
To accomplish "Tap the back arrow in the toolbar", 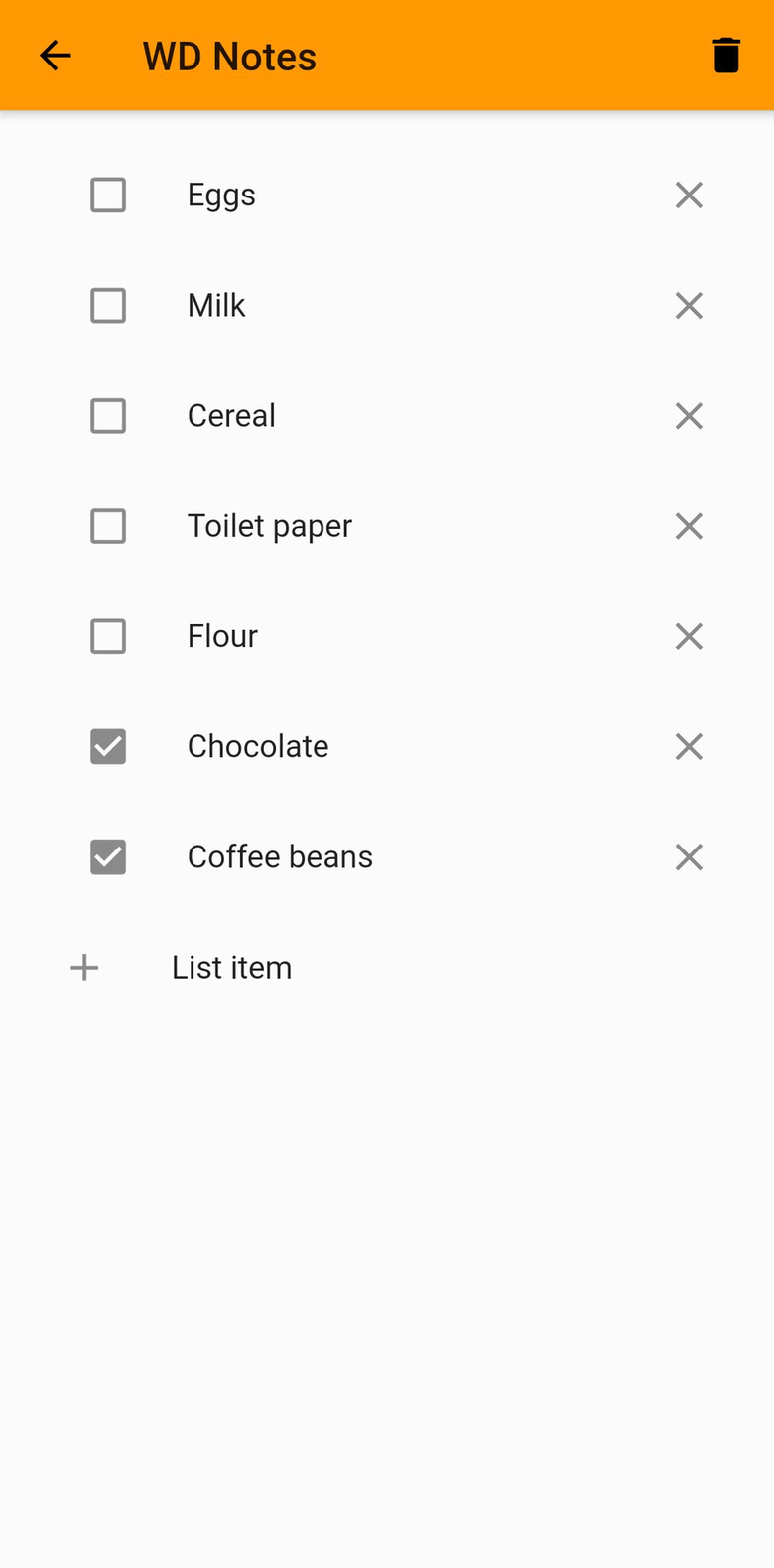I will click(x=55, y=55).
